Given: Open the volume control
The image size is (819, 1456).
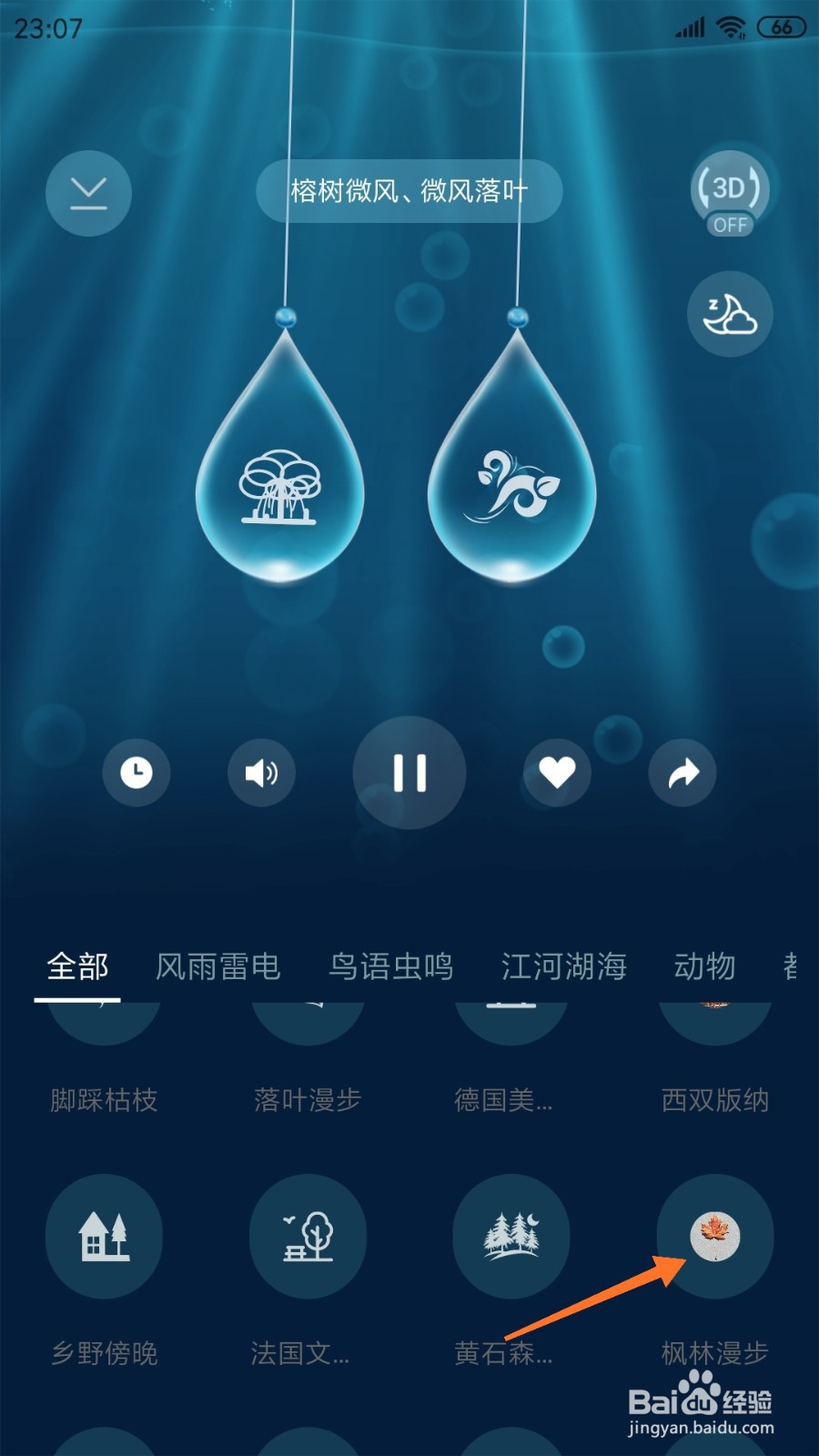Looking at the screenshot, I should coord(261,773).
